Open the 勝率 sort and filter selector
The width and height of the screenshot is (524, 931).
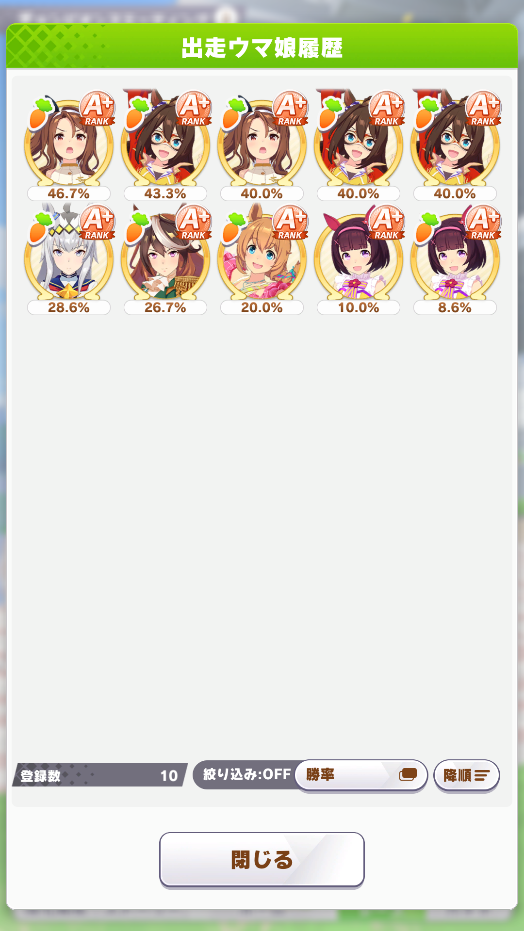(x=361, y=775)
